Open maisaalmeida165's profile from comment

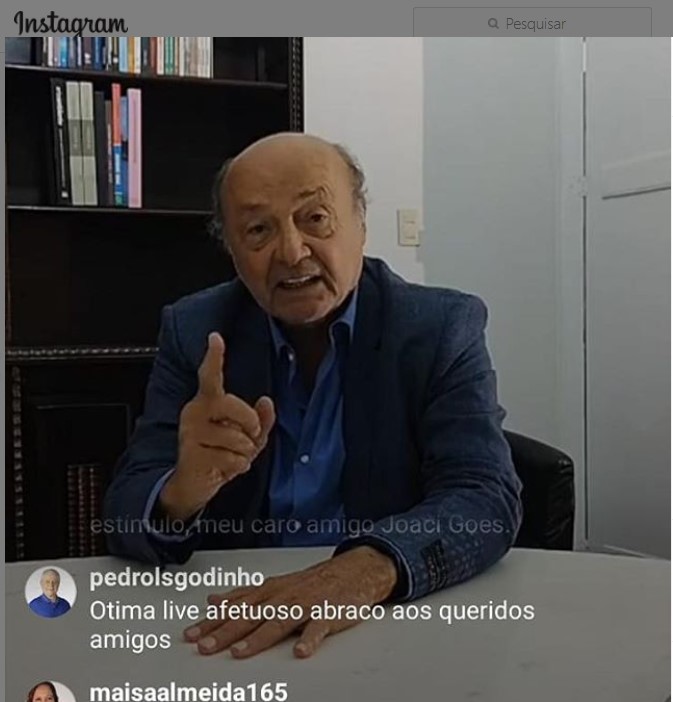[x=188, y=691]
